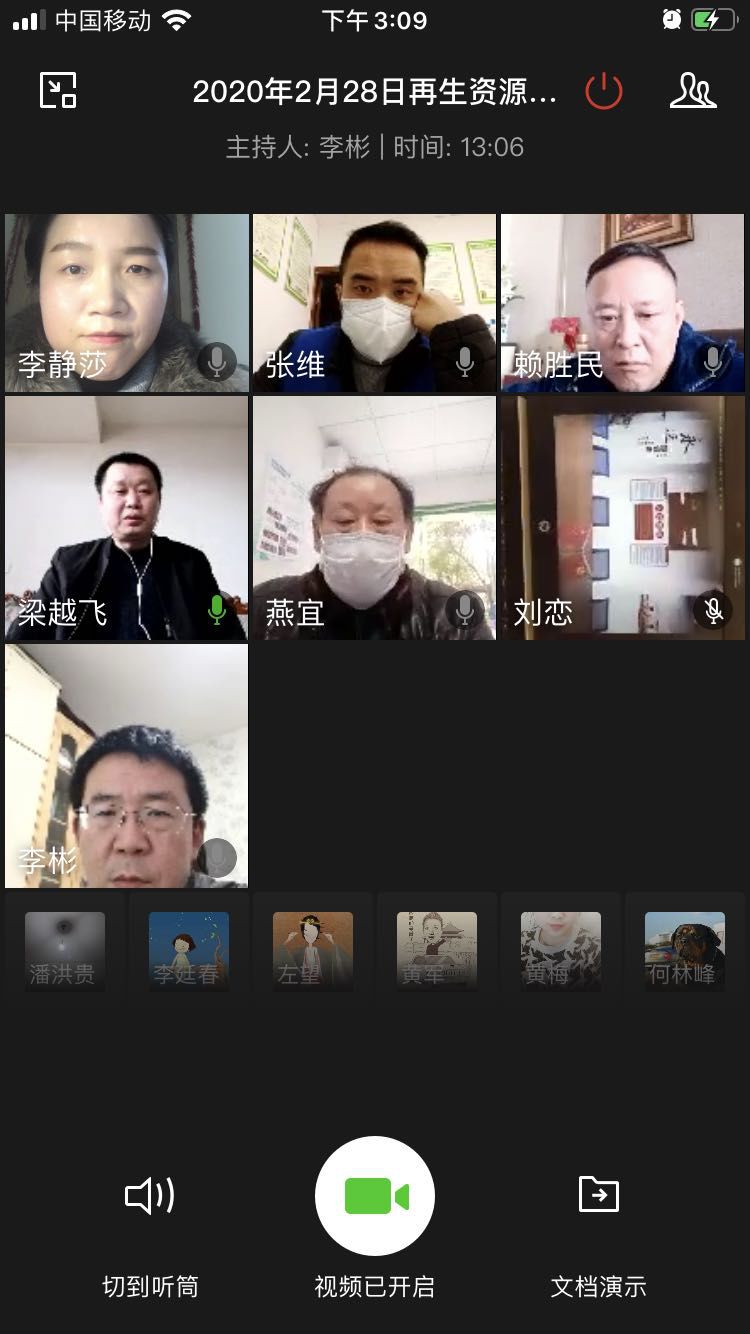
Task: Tap 左望's avatar
Action: click(x=312, y=951)
